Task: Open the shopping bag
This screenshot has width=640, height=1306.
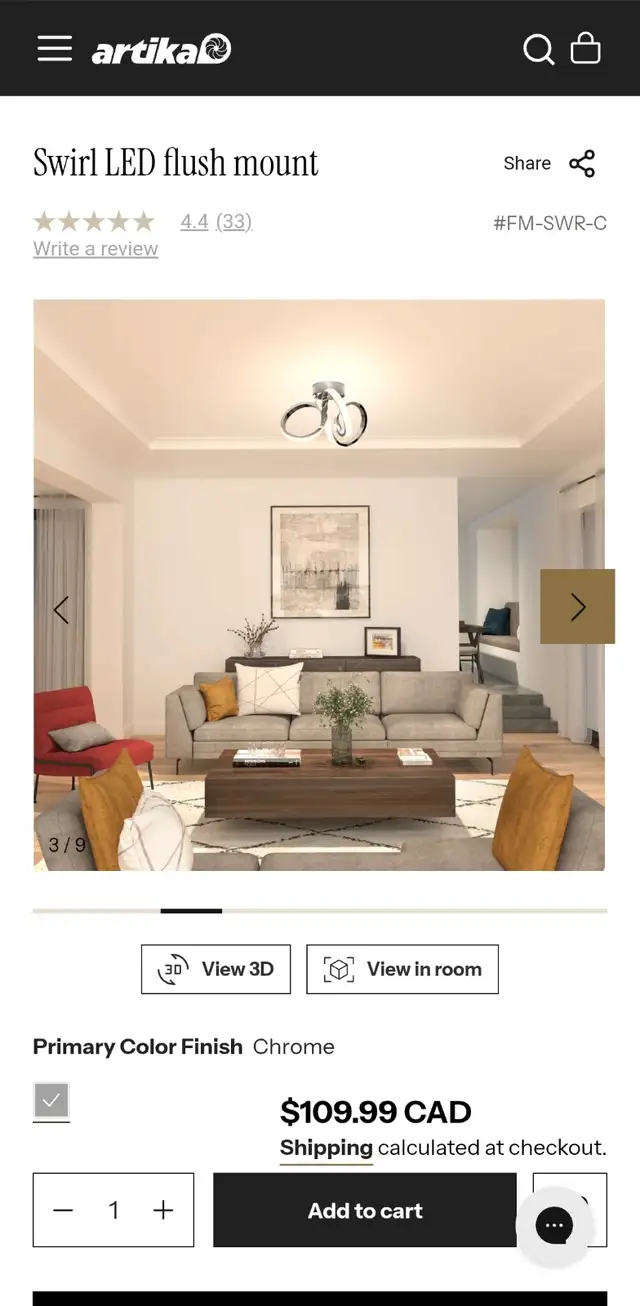Action: [x=586, y=48]
